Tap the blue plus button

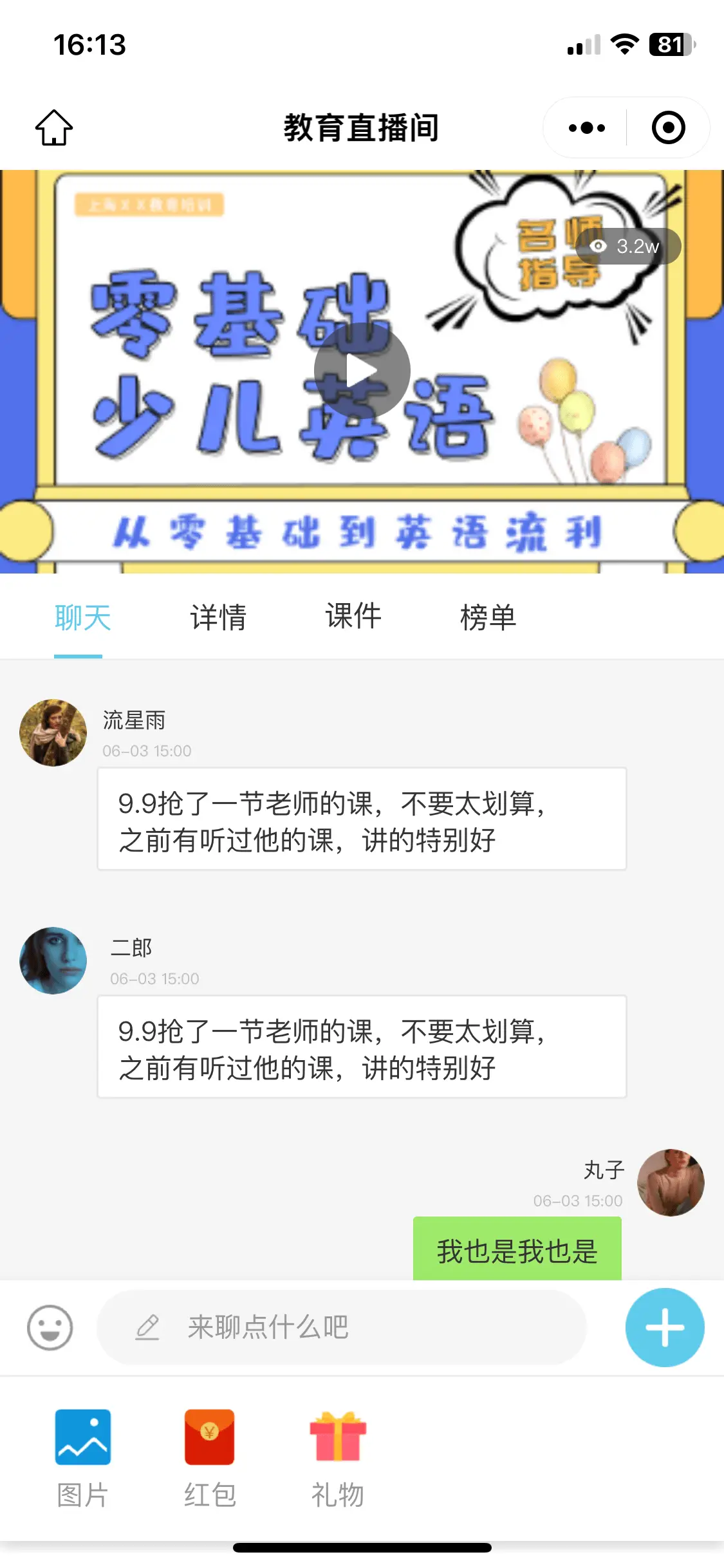[x=665, y=1327]
